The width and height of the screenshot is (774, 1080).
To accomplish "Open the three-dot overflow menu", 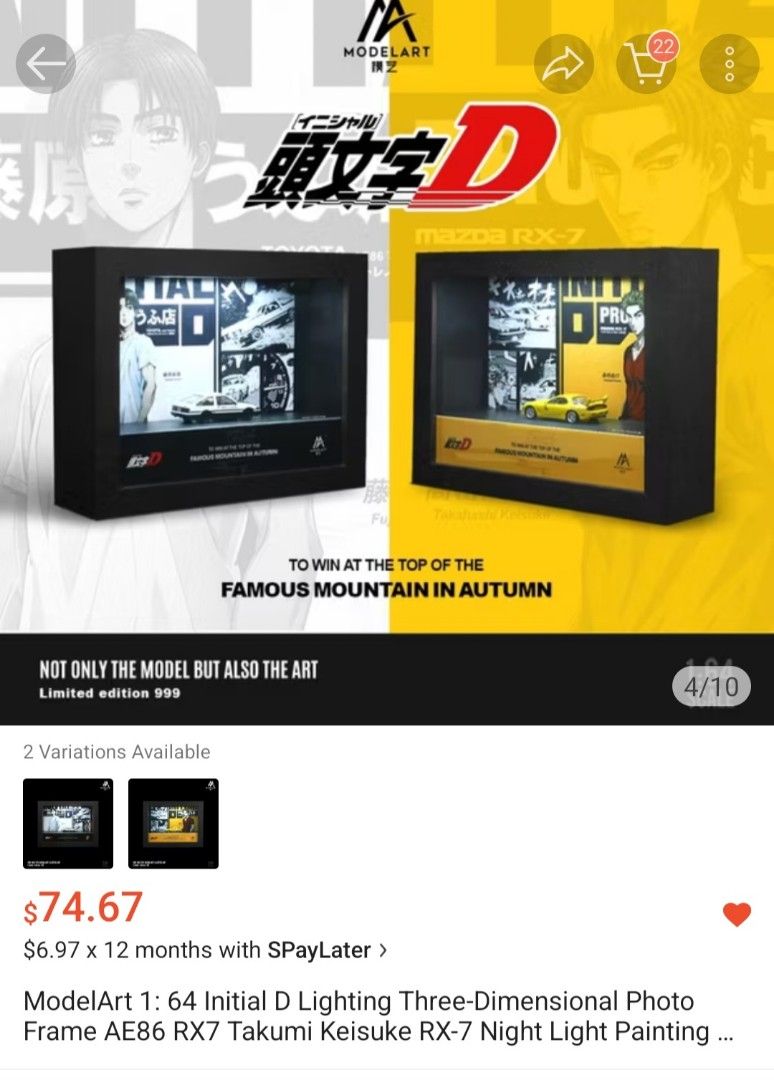I will [x=729, y=64].
